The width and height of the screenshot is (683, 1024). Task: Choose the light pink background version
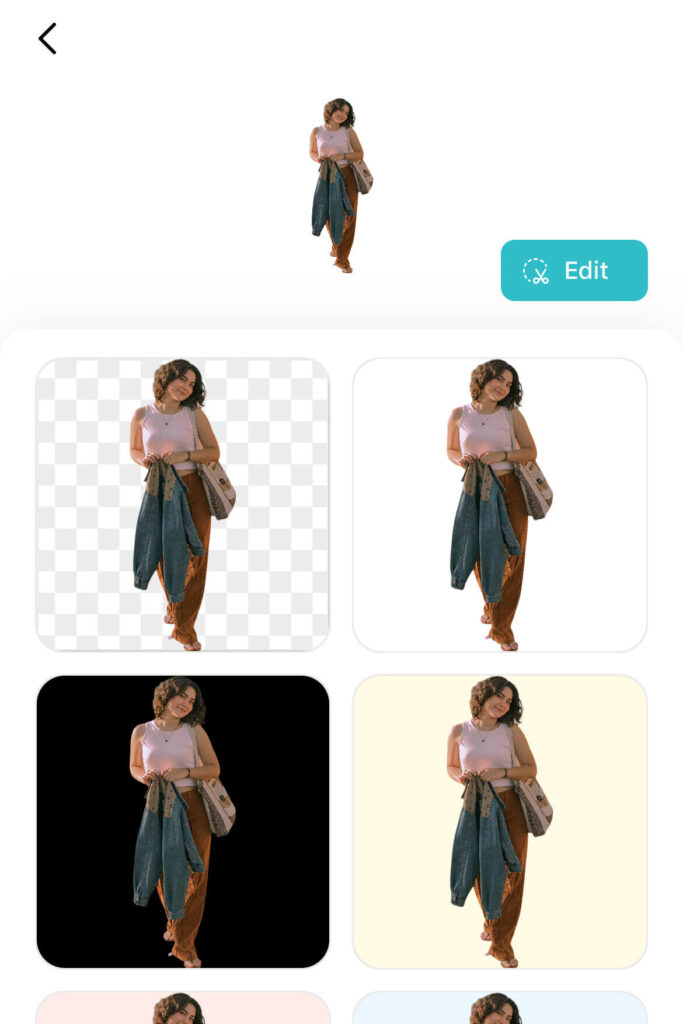point(182,1008)
